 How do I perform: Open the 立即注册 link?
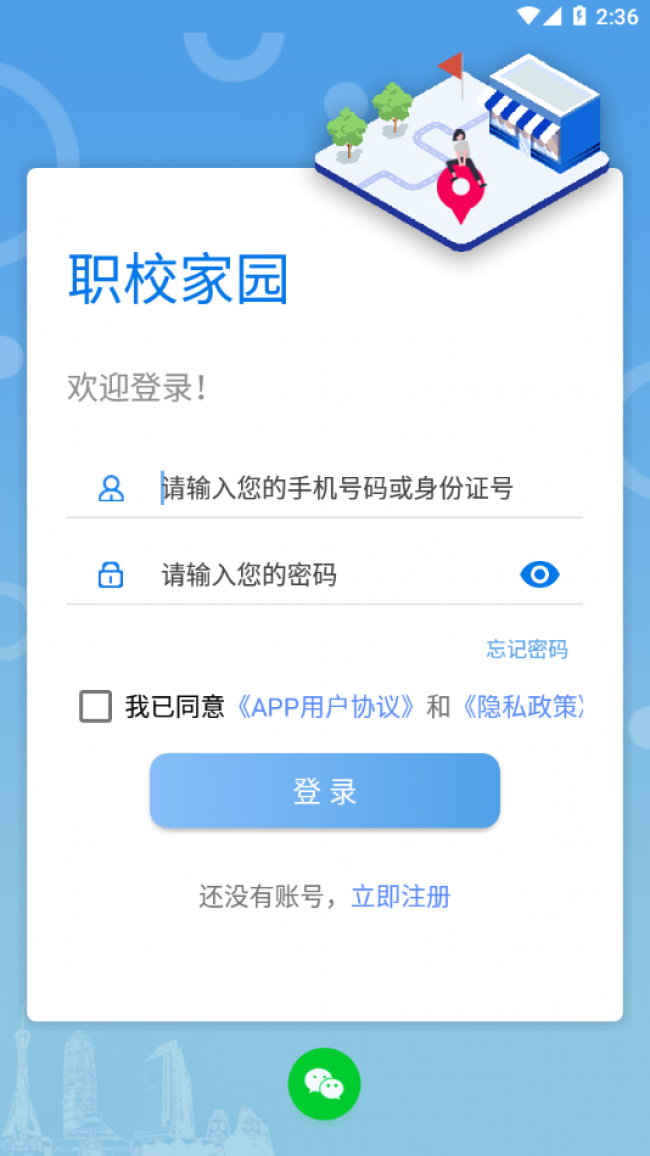400,897
